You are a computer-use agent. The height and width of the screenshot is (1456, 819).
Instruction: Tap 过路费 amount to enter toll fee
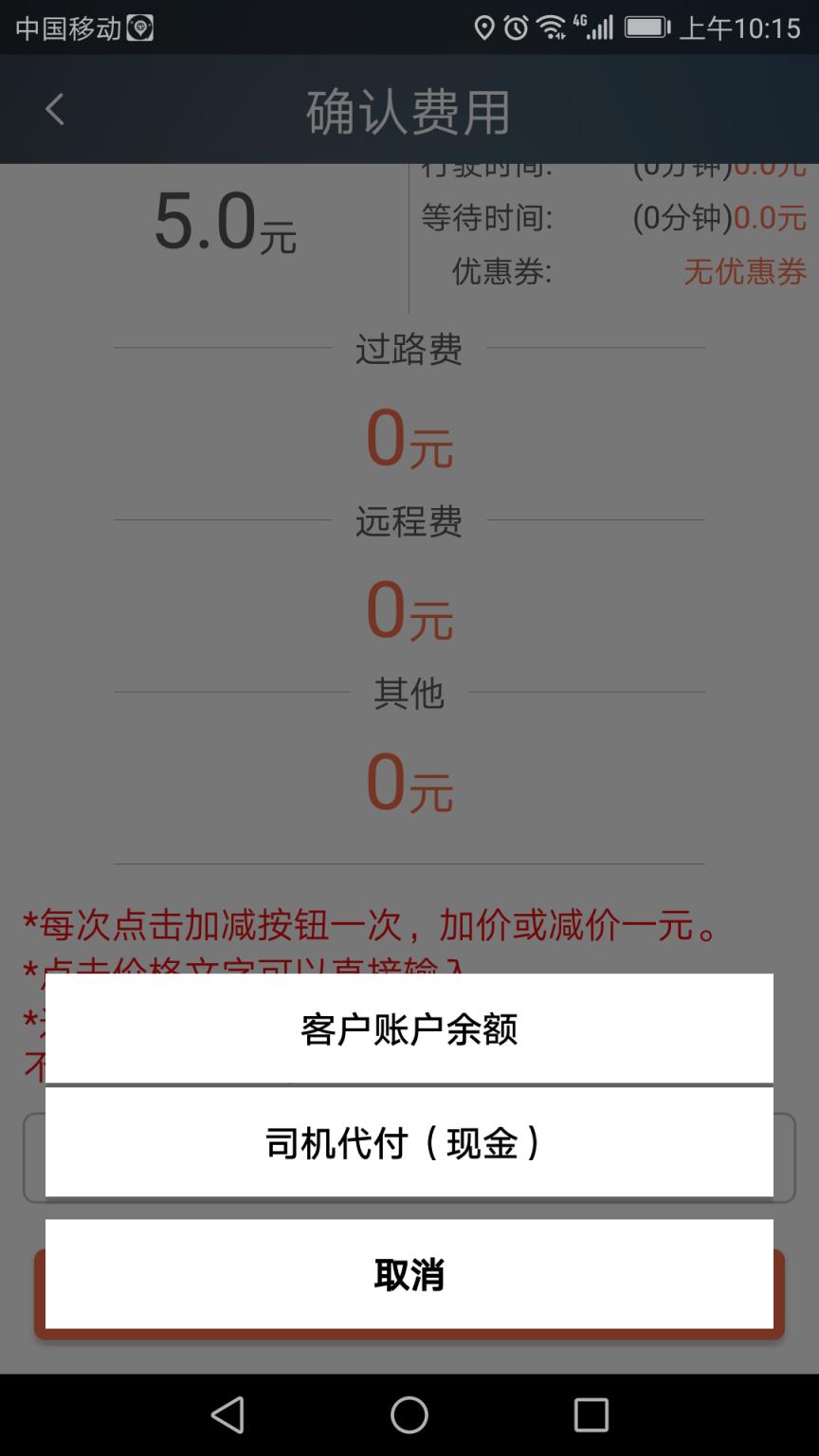409,438
